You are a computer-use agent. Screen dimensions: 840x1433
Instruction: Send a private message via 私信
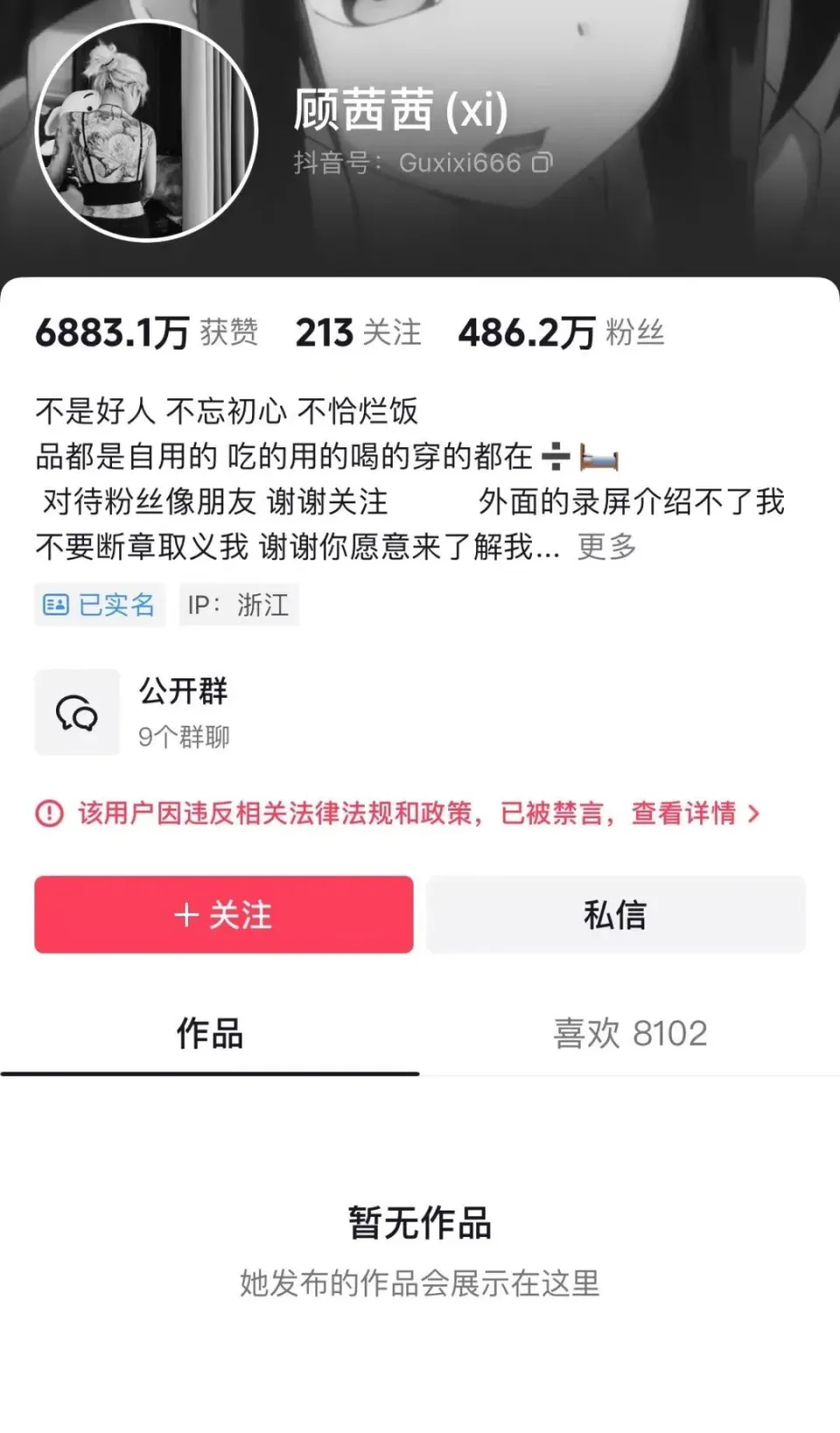(615, 915)
